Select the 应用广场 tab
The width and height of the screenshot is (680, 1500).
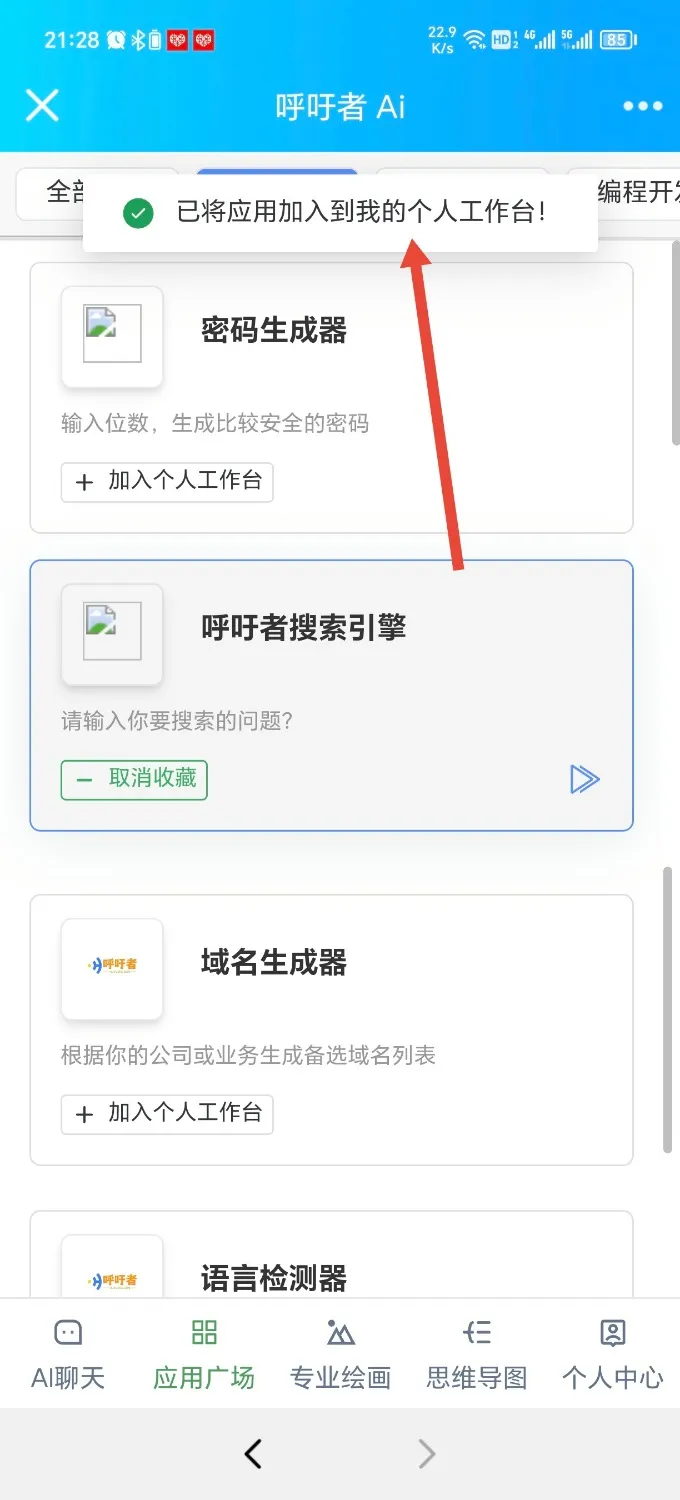click(204, 1354)
